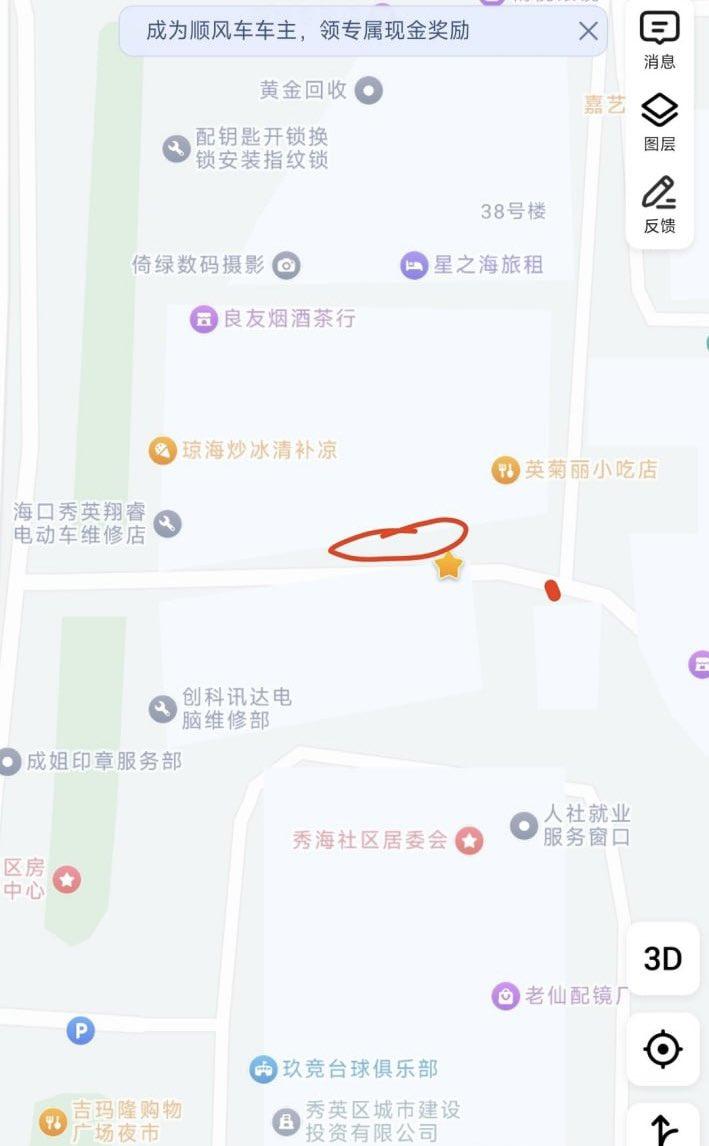The image size is (709, 1146).
Task: Open the 消息 messages button
Action: point(659,38)
